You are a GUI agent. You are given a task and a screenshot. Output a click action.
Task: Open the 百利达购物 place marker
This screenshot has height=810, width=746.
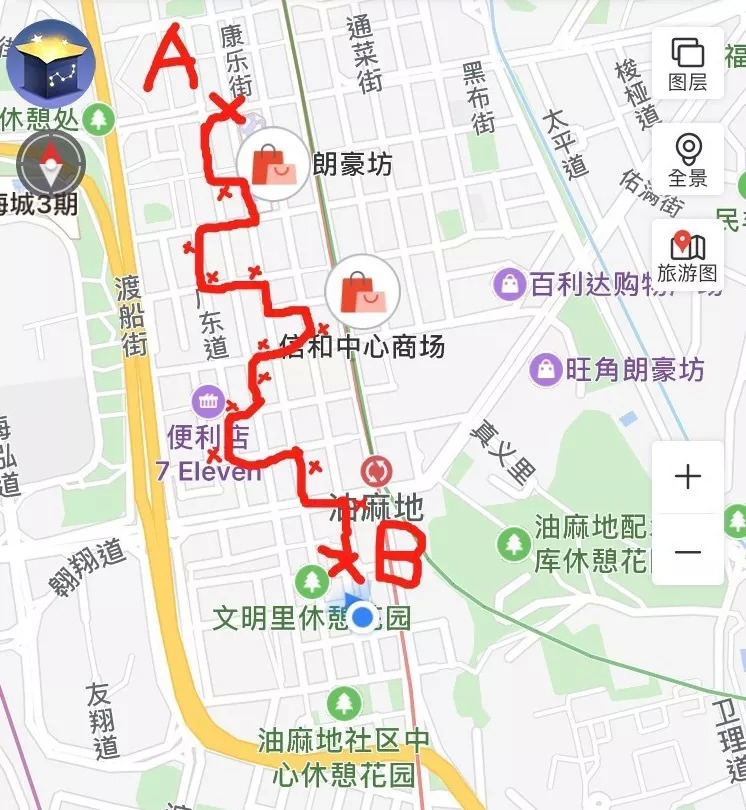point(510,284)
